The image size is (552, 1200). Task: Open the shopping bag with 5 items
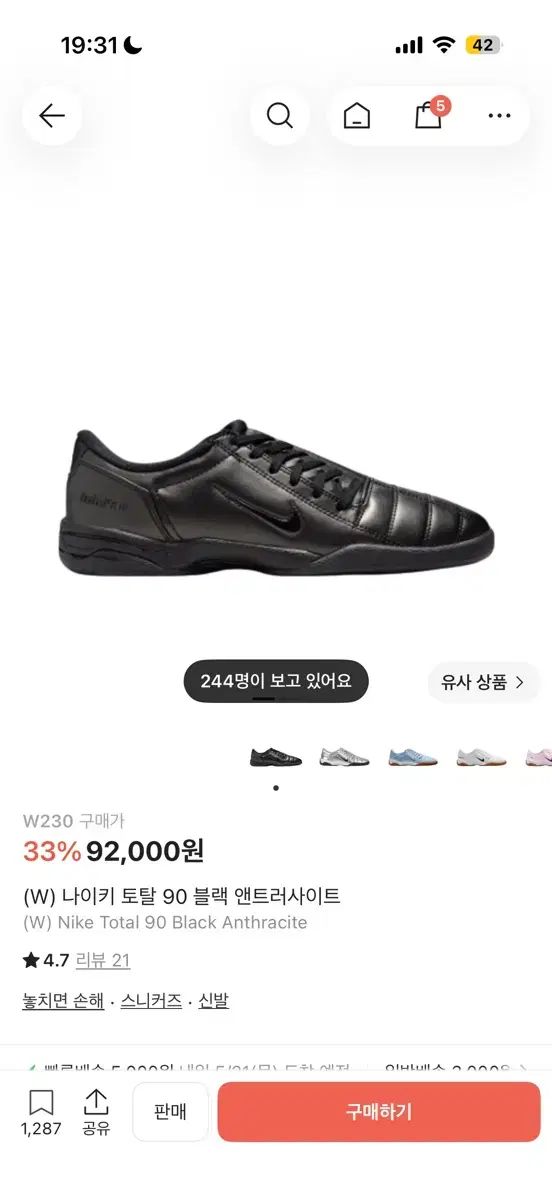pos(430,114)
